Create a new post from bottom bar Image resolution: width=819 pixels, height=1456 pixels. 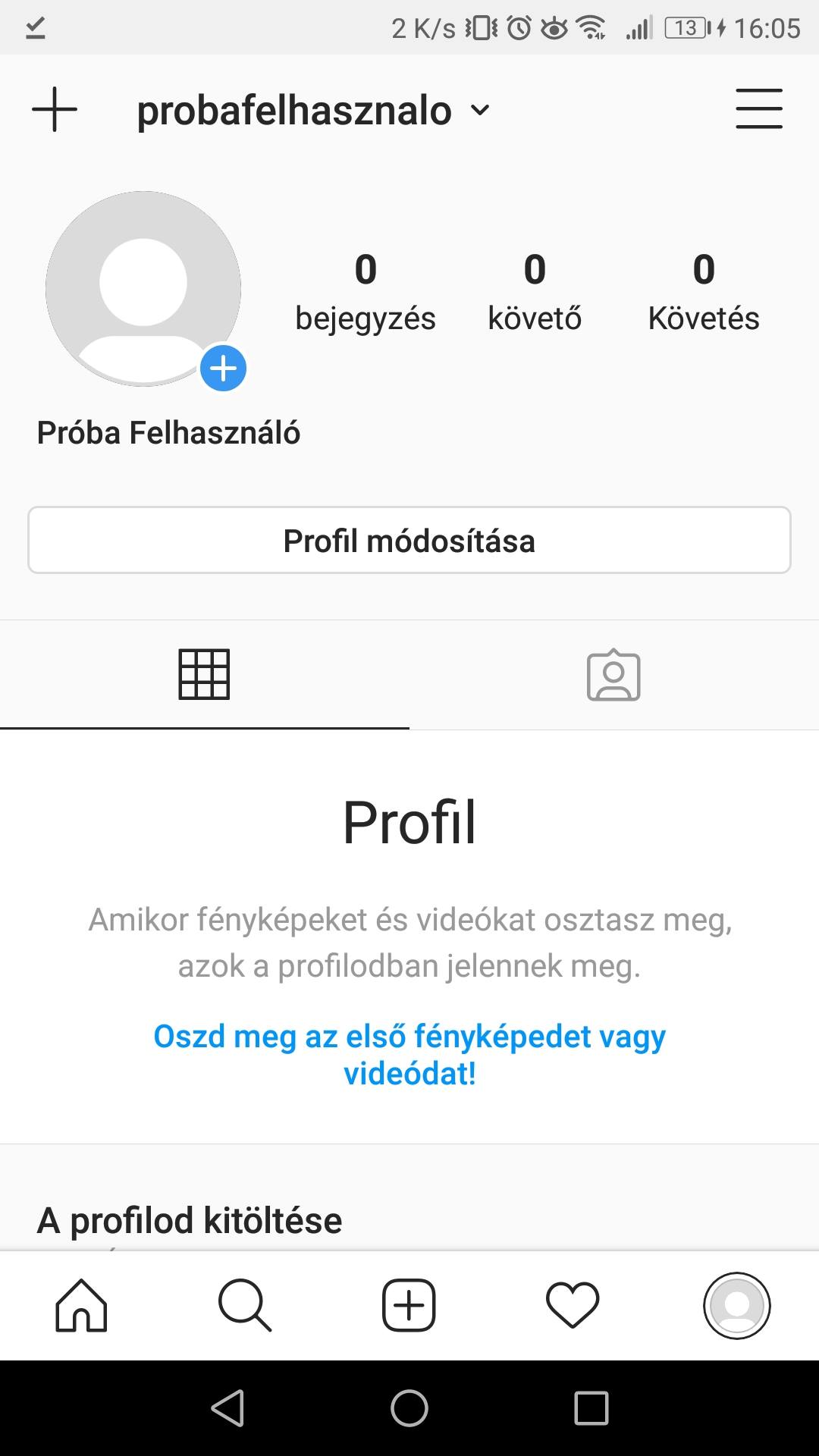point(409,1305)
